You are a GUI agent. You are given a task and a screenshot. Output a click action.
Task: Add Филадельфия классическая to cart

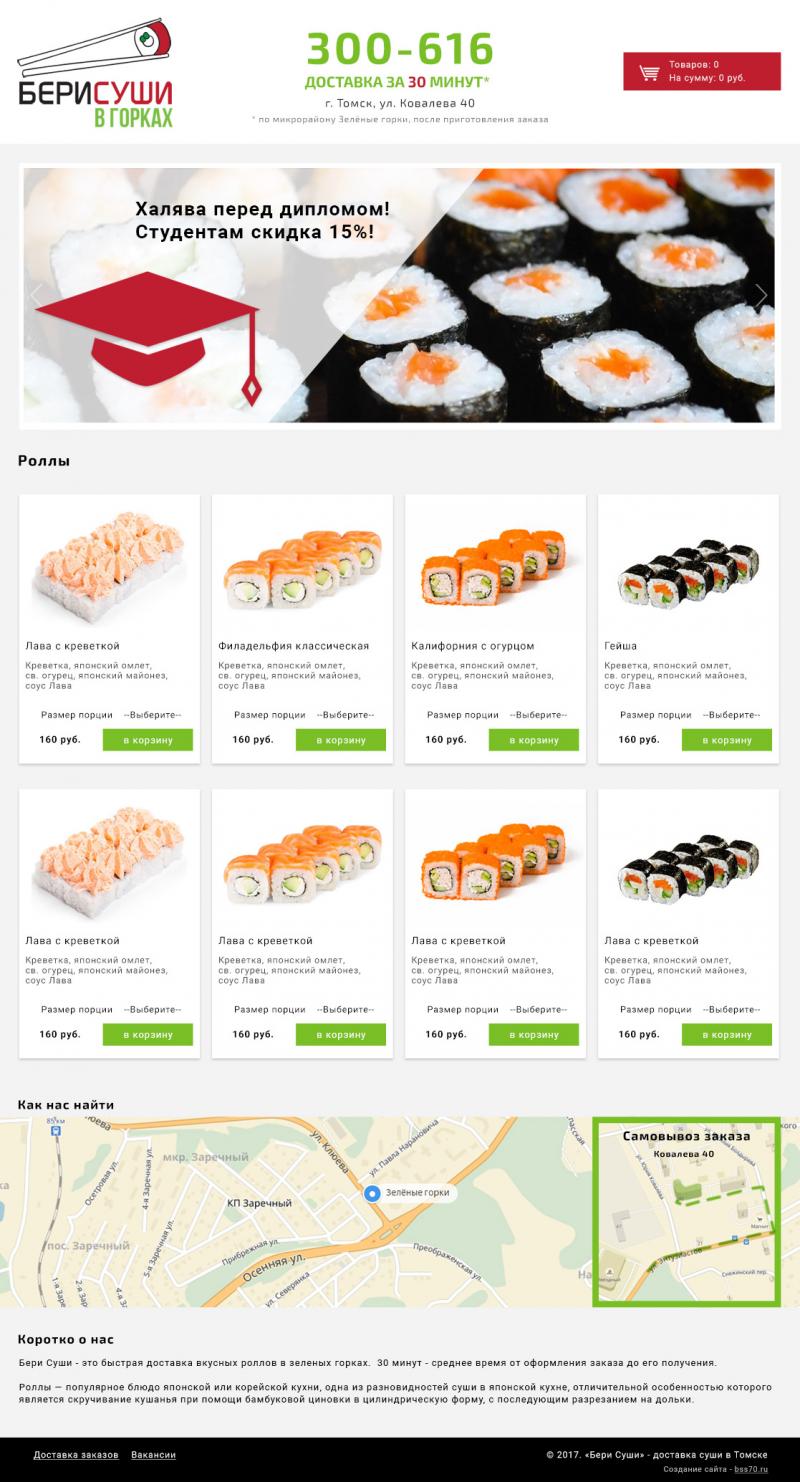(x=340, y=740)
